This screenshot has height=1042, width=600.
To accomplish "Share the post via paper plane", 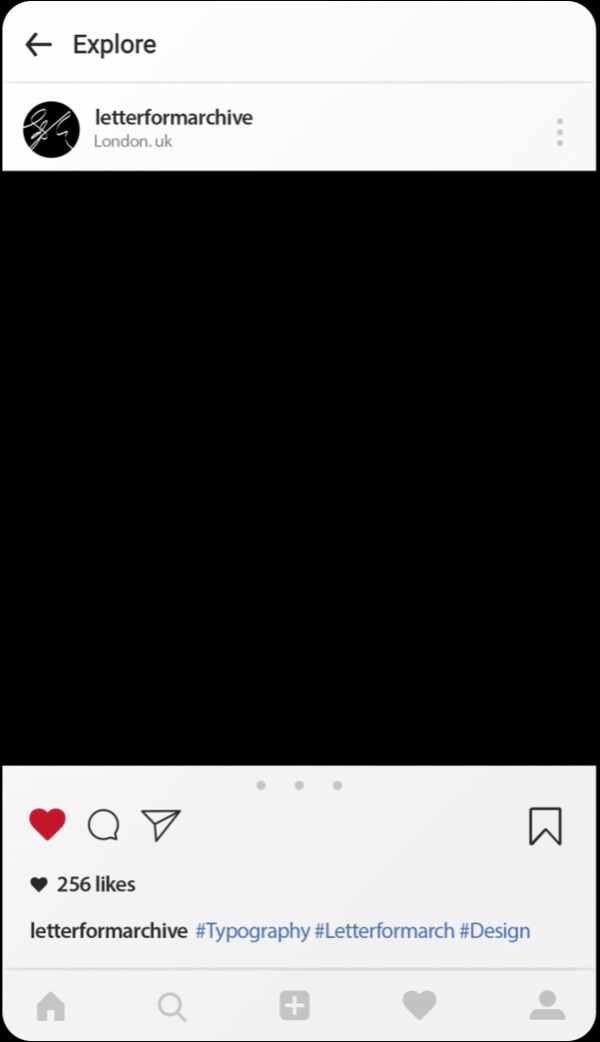I will pyautogui.click(x=160, y=825).
